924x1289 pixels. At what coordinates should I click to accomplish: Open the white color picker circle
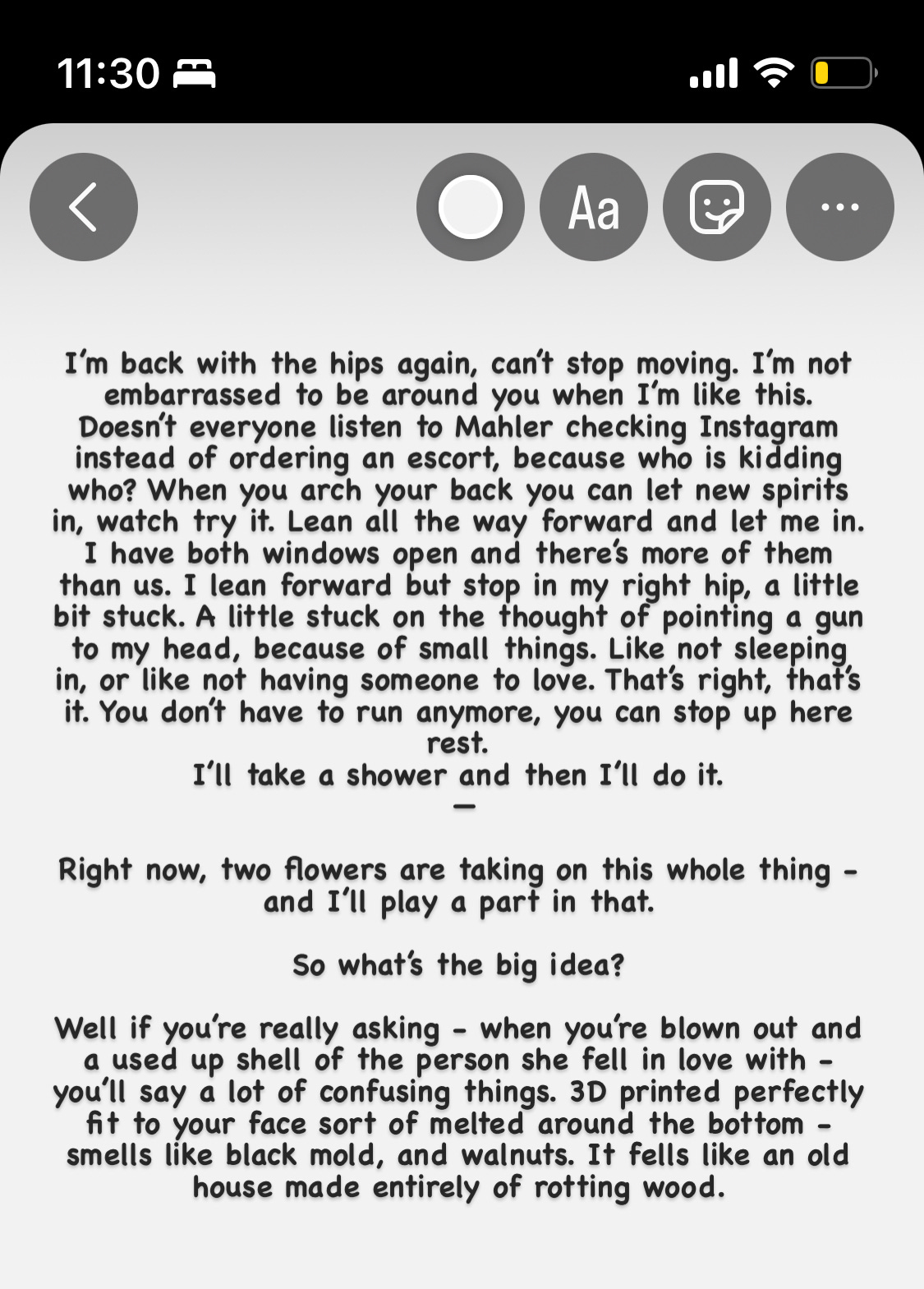click(471, 207)
